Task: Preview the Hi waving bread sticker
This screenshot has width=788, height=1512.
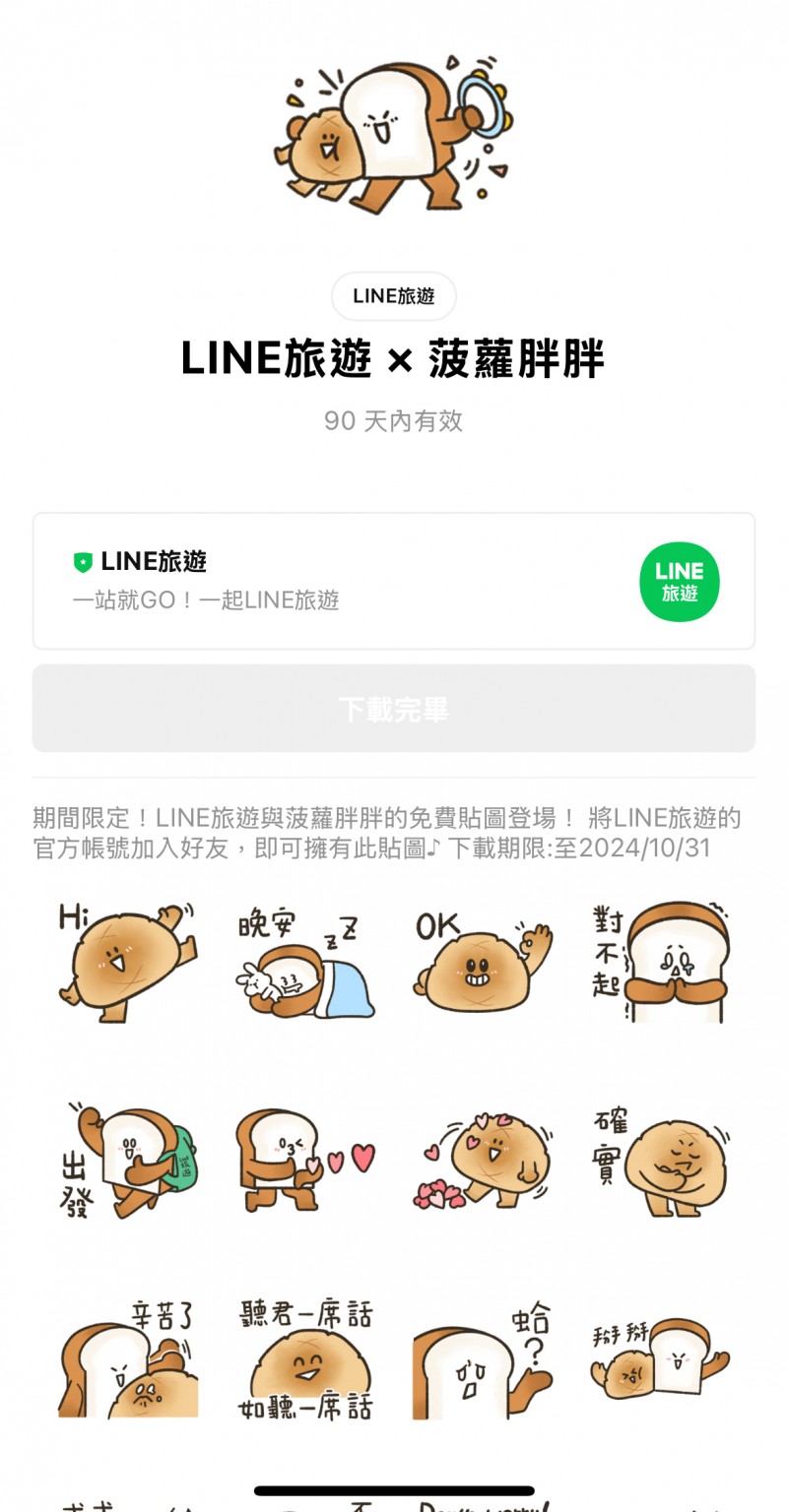Action: click(x=127, y=962)
